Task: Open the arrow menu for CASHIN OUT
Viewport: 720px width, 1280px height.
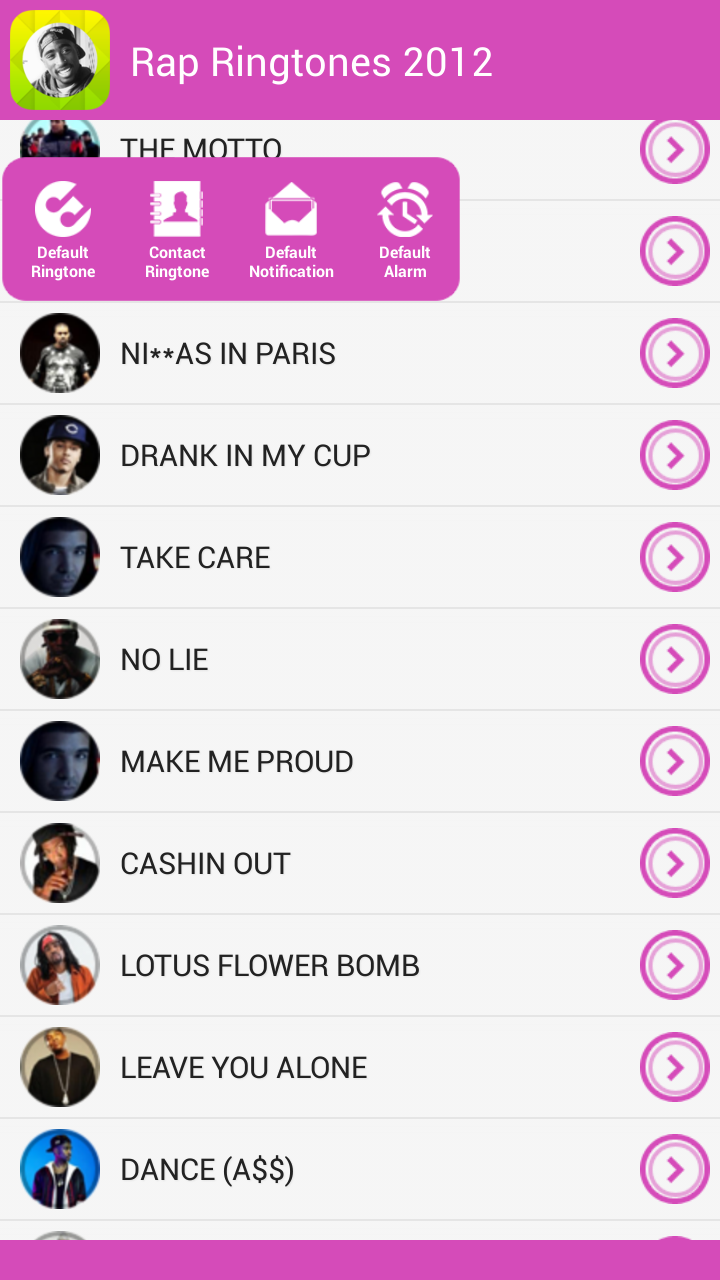Action: [675, 864]
